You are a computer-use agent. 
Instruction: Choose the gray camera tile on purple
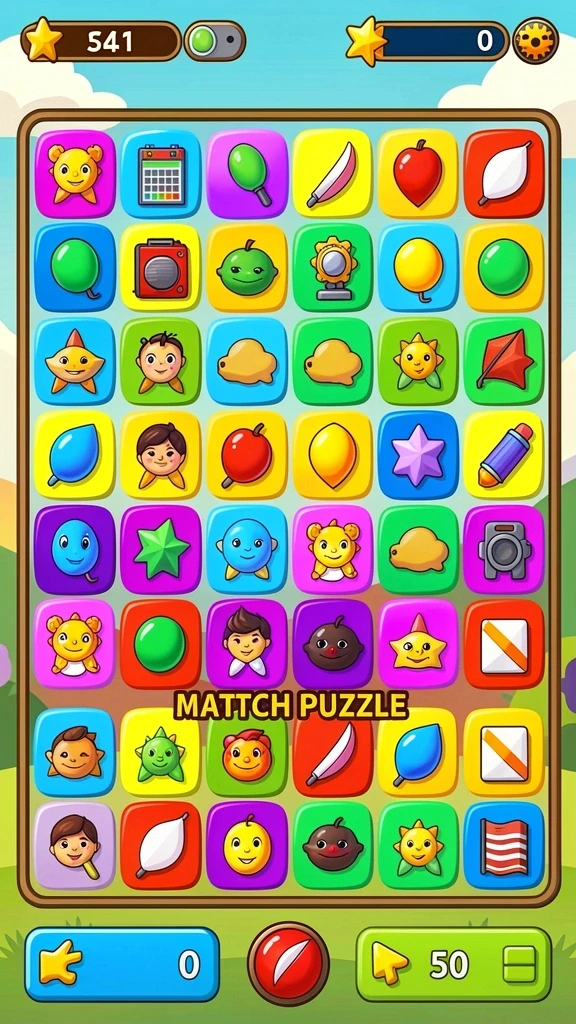(x=504, y=549)
